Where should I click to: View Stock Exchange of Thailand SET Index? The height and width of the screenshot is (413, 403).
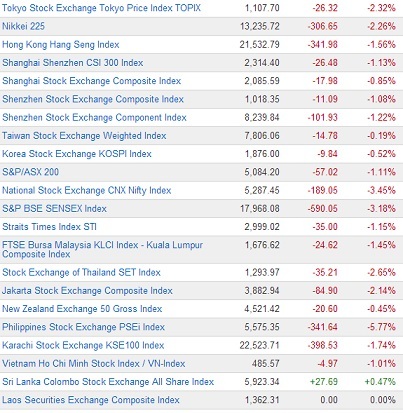[x=81, y=272]
